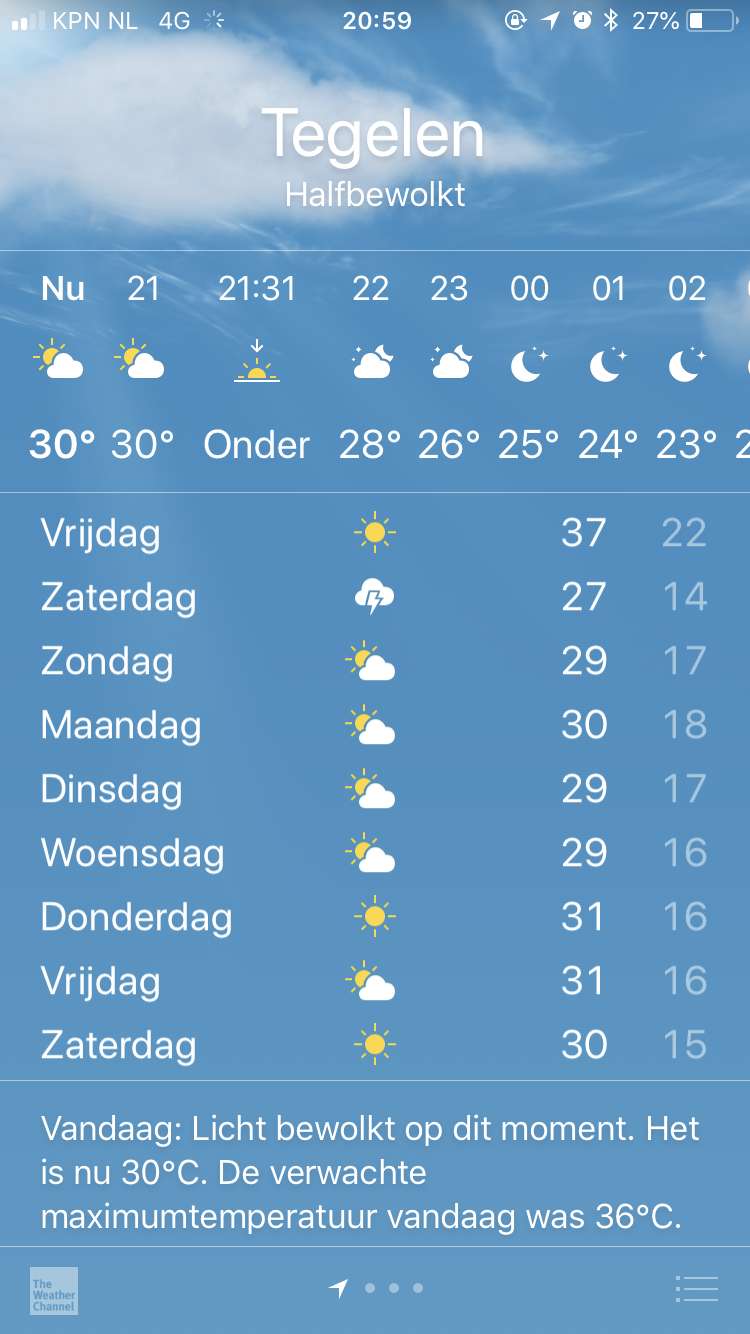Open The Weather Channel logo link
Image resolution: width=750 pixels, height=1334 pixels.
click(54, 1290)
